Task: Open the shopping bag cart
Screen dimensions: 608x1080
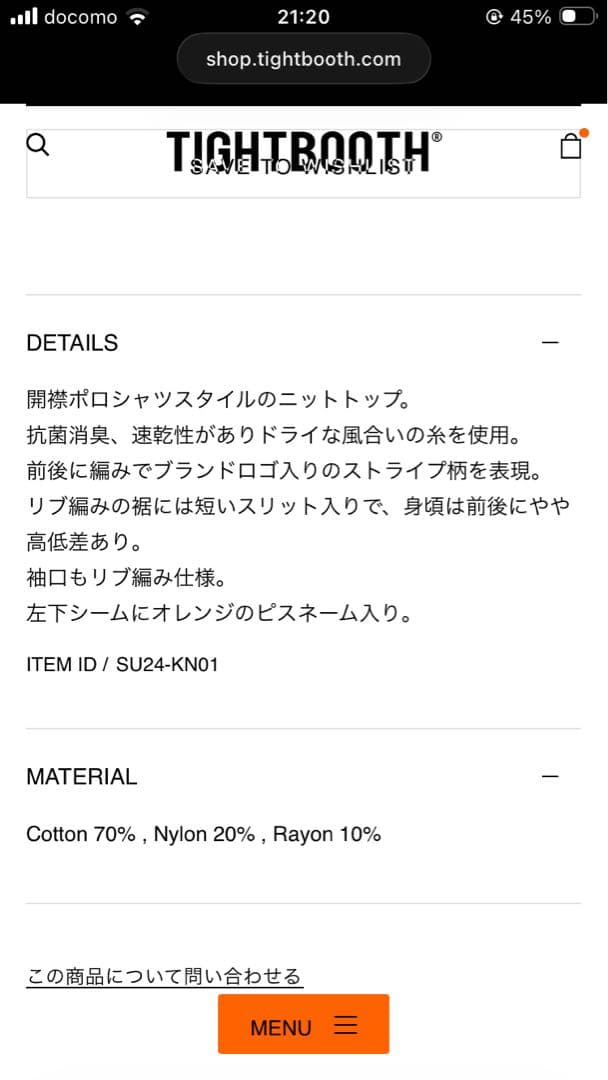Action: tap(571, 146)
